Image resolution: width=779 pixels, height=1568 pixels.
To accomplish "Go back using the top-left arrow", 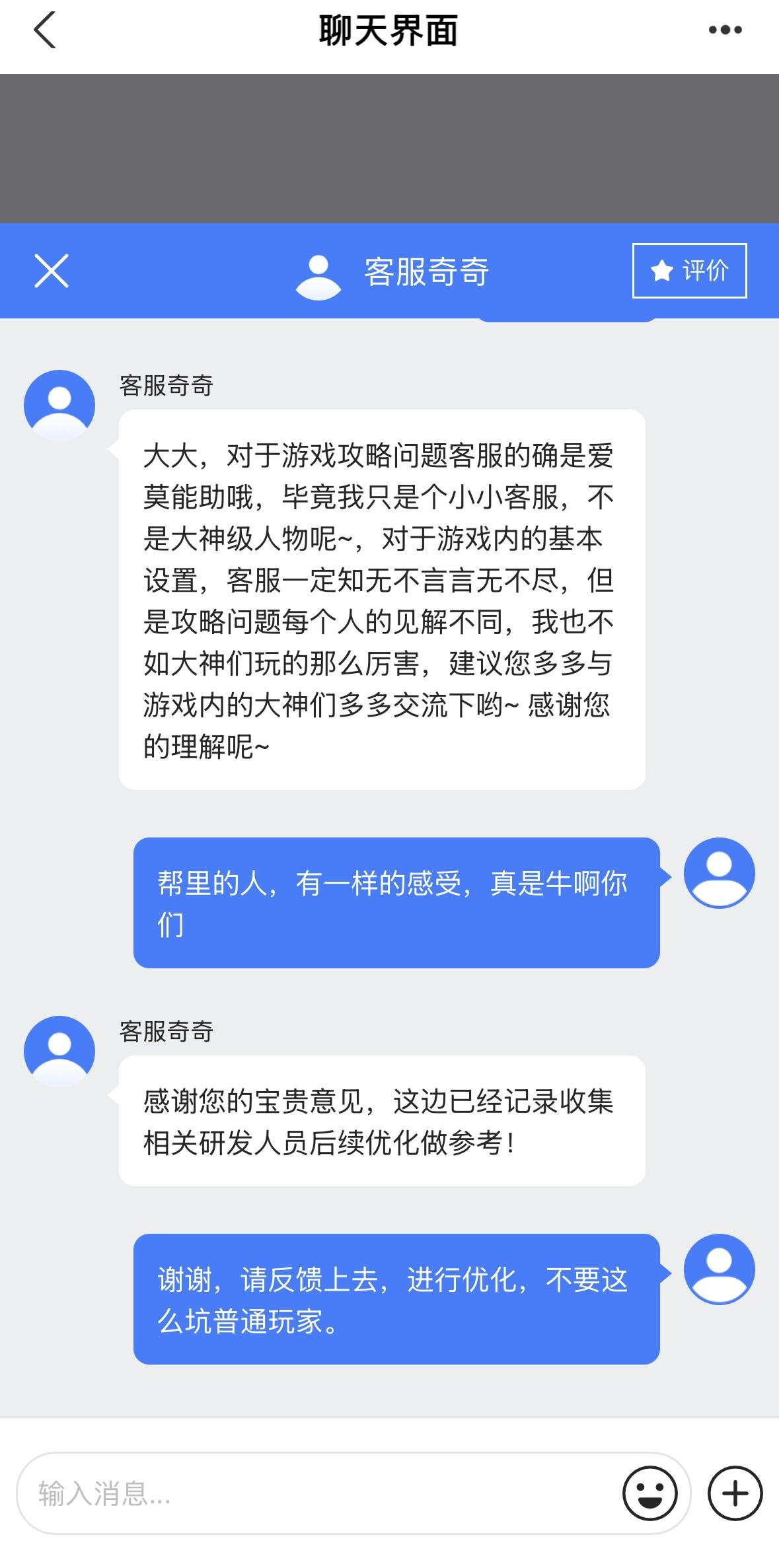I will pos(44,30).
